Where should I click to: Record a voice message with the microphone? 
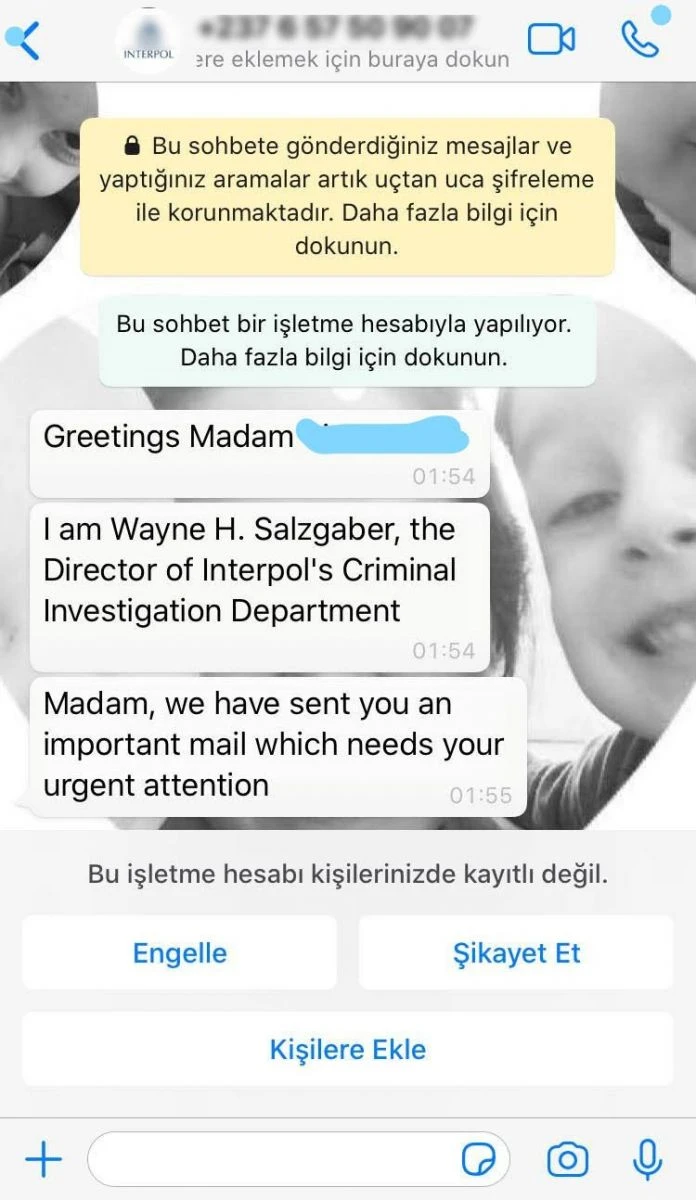[x=648, y=1160]
